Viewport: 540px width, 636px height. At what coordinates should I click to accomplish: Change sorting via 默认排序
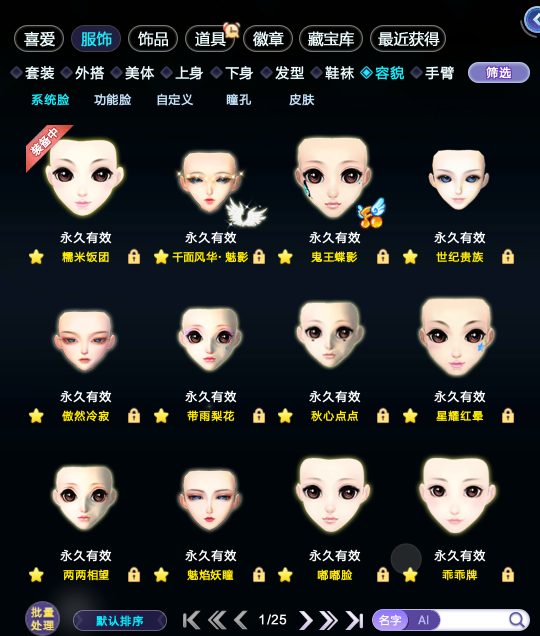coord(120,621)
